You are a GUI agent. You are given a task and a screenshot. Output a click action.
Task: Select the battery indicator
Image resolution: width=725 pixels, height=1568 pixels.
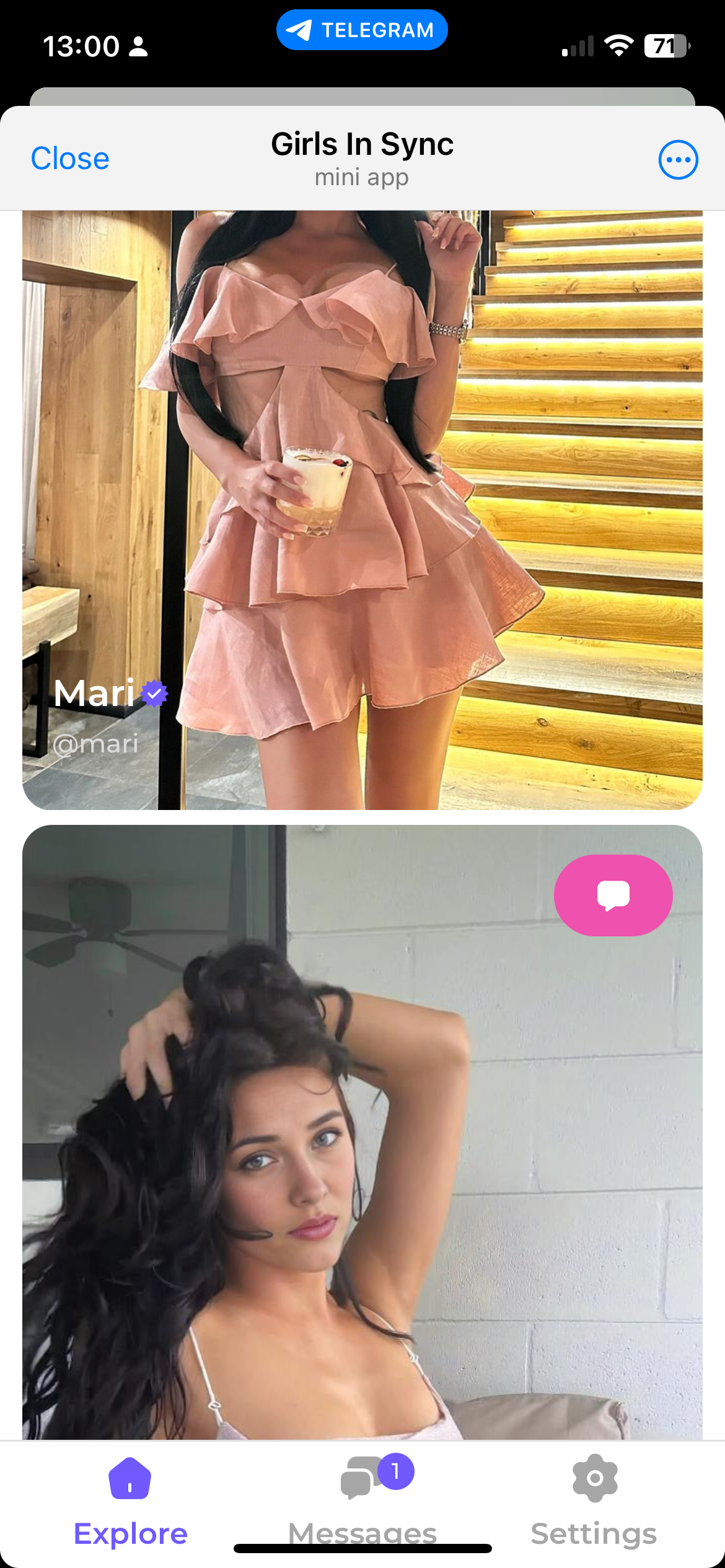click(x=666, y=45)
